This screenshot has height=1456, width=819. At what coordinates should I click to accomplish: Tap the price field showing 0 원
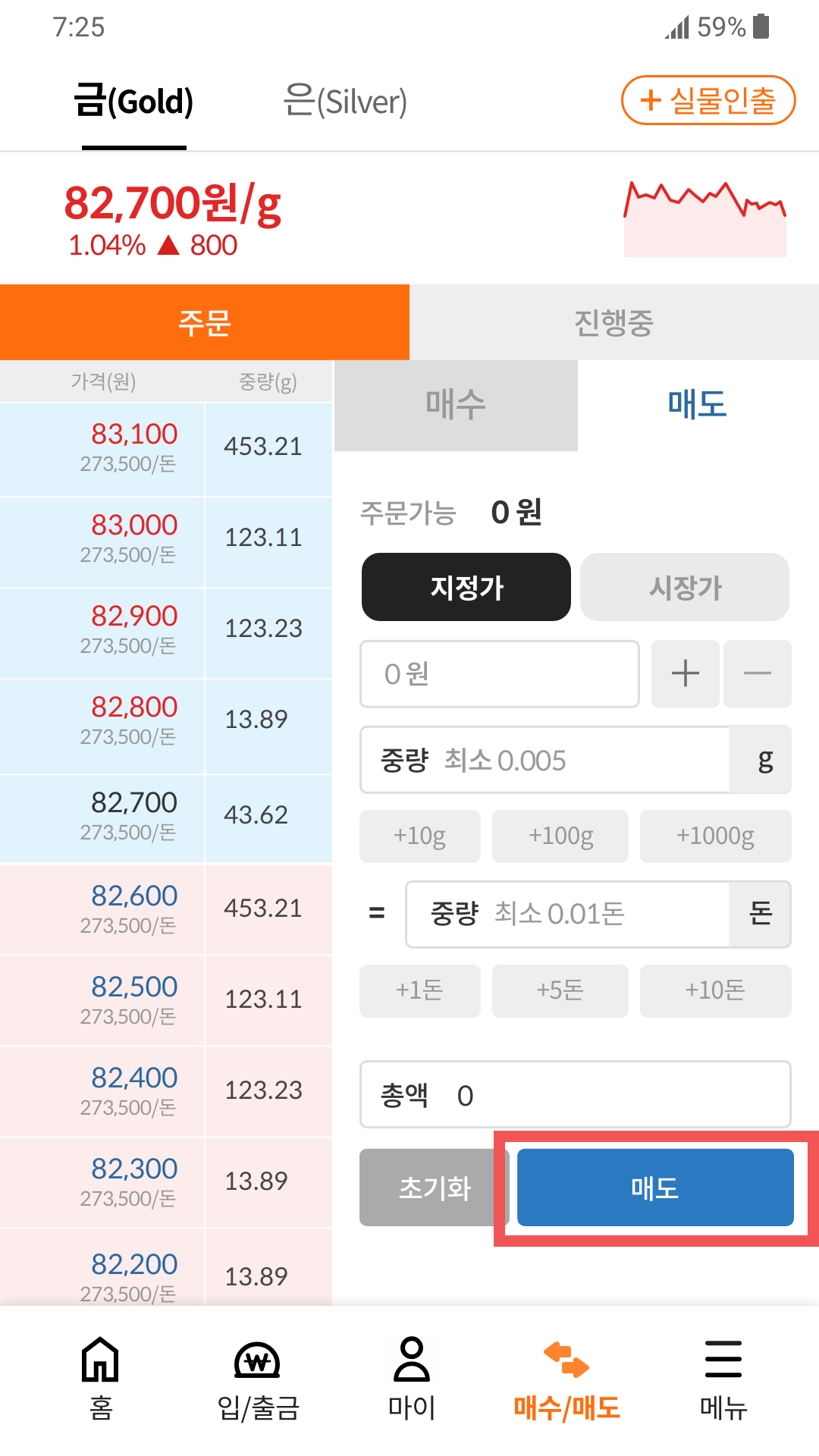click(500, 674)
